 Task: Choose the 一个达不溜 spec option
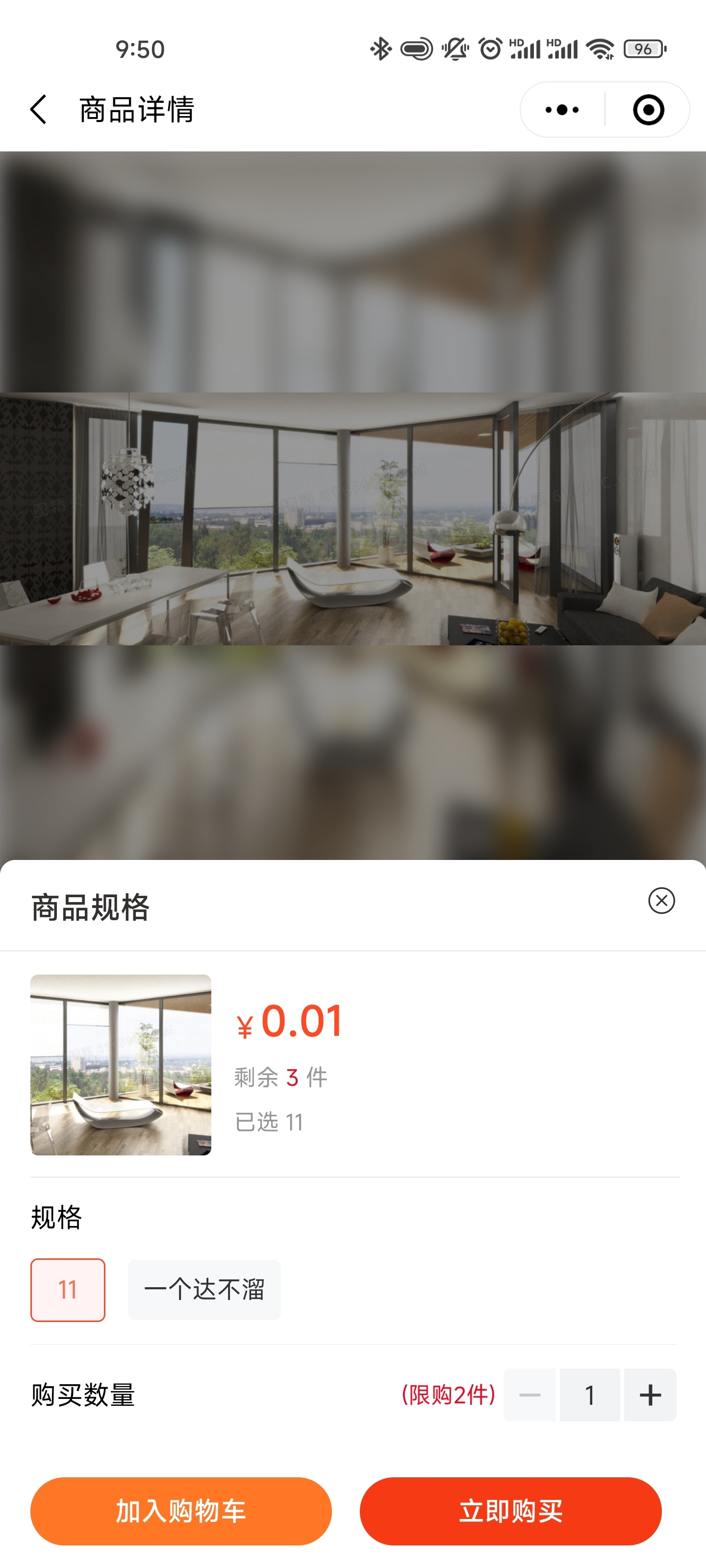pos(204,1290)
